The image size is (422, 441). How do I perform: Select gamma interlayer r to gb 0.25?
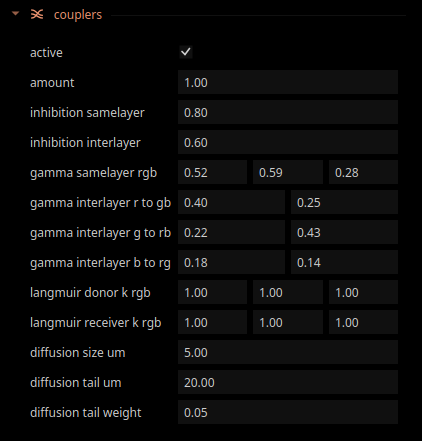(x=344, y=202)
